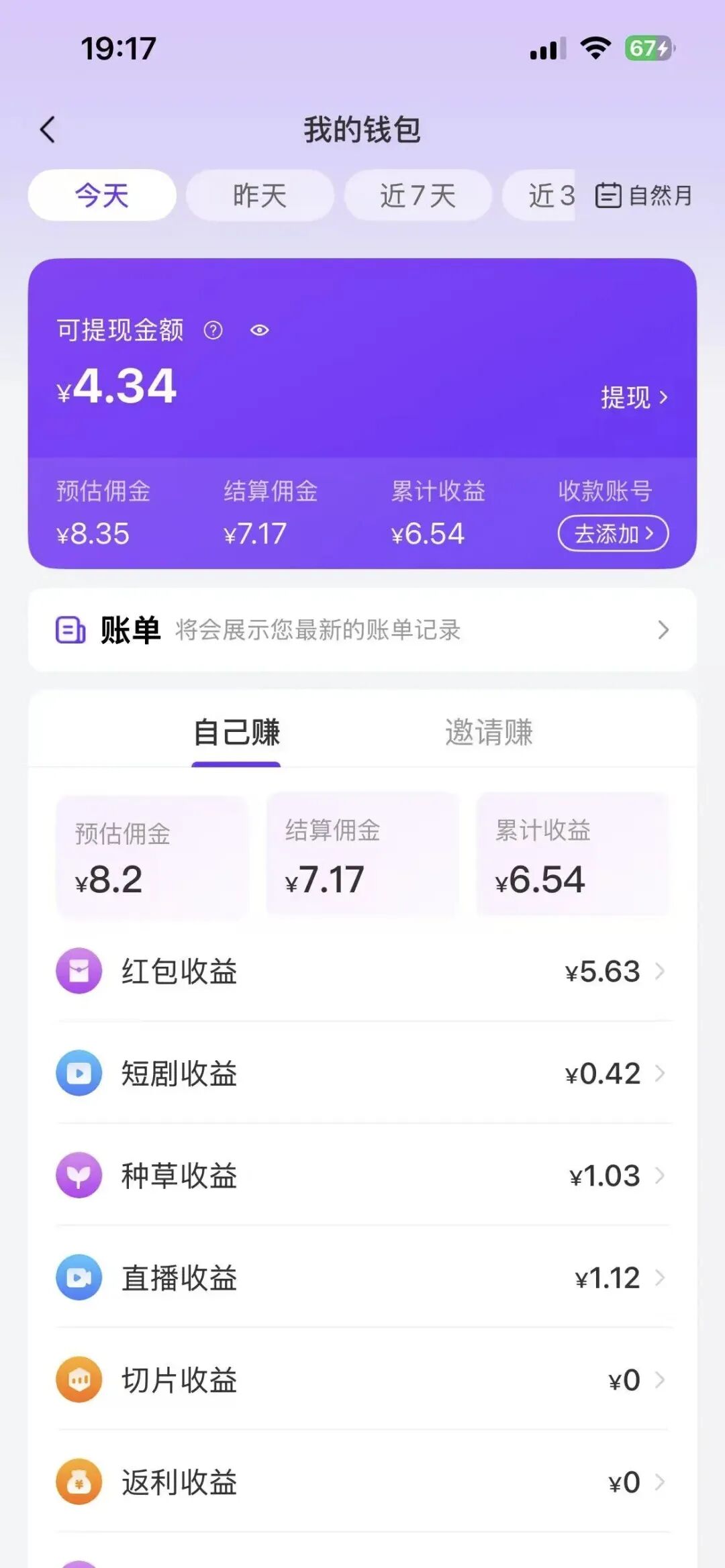Open 切片收益 details
This screenshot has height=1568, width=725.
click(362, 1380)
